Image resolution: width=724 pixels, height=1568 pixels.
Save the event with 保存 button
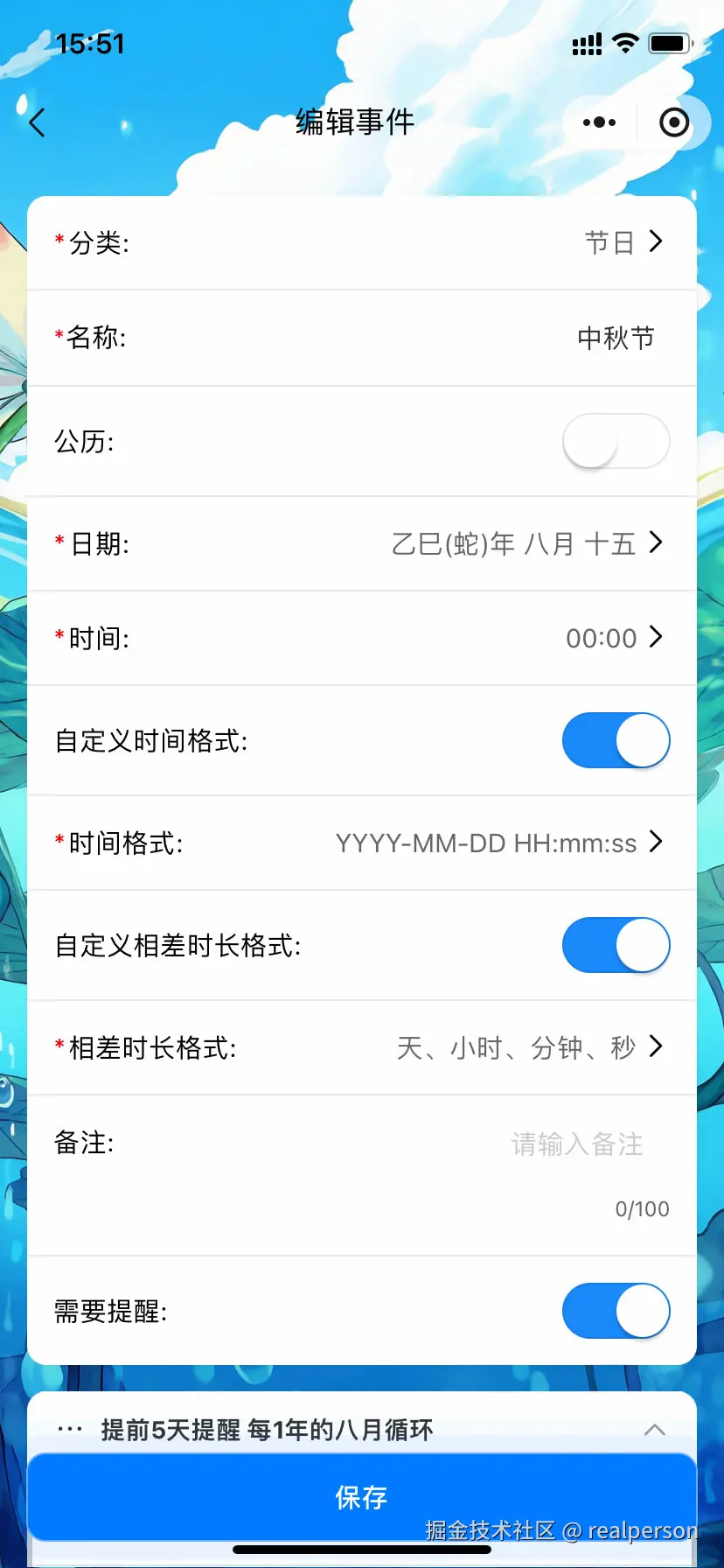pos(361,1497)
